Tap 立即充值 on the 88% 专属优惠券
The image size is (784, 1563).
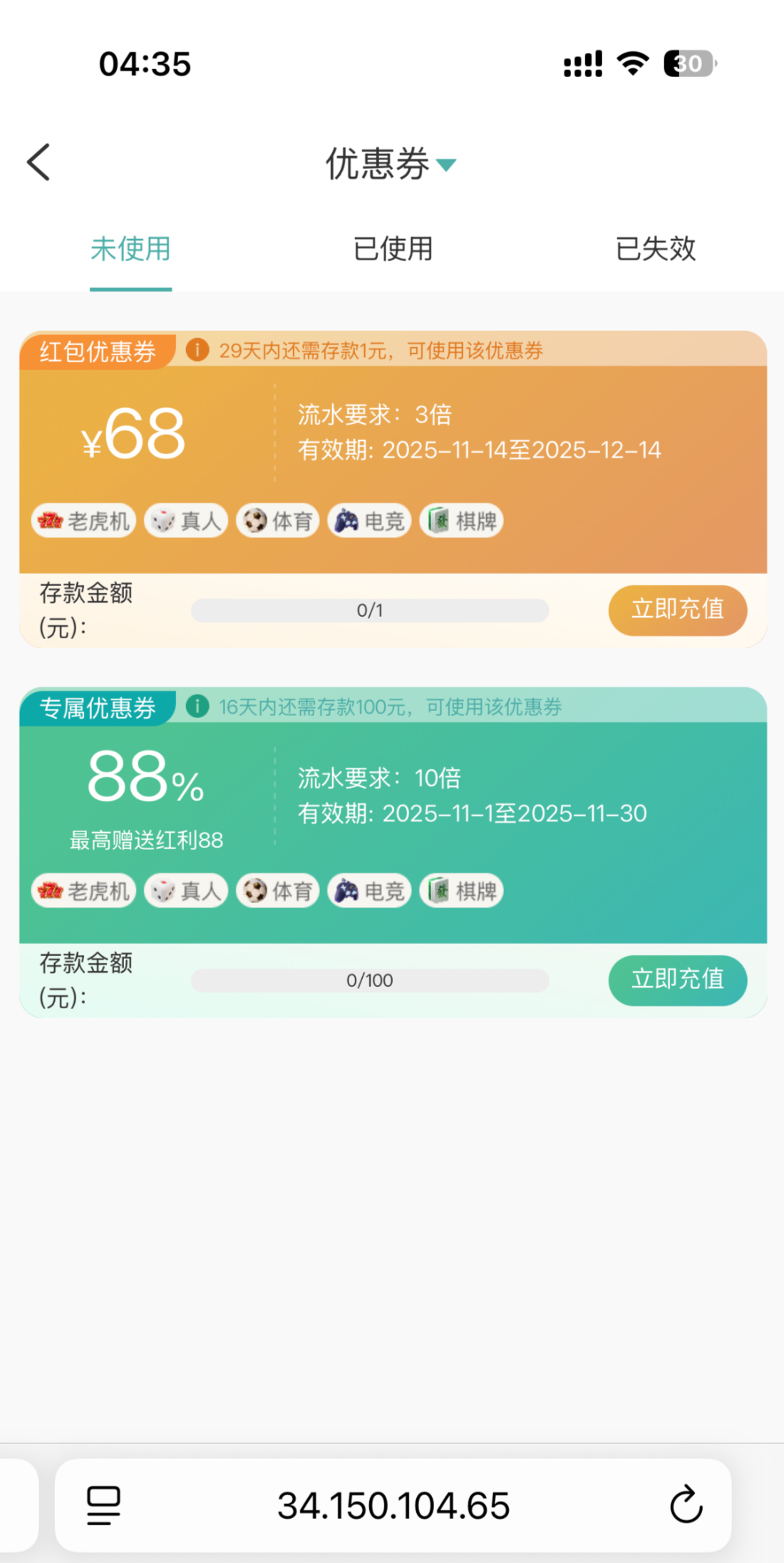pyautogui.click(x=677, y=980)
